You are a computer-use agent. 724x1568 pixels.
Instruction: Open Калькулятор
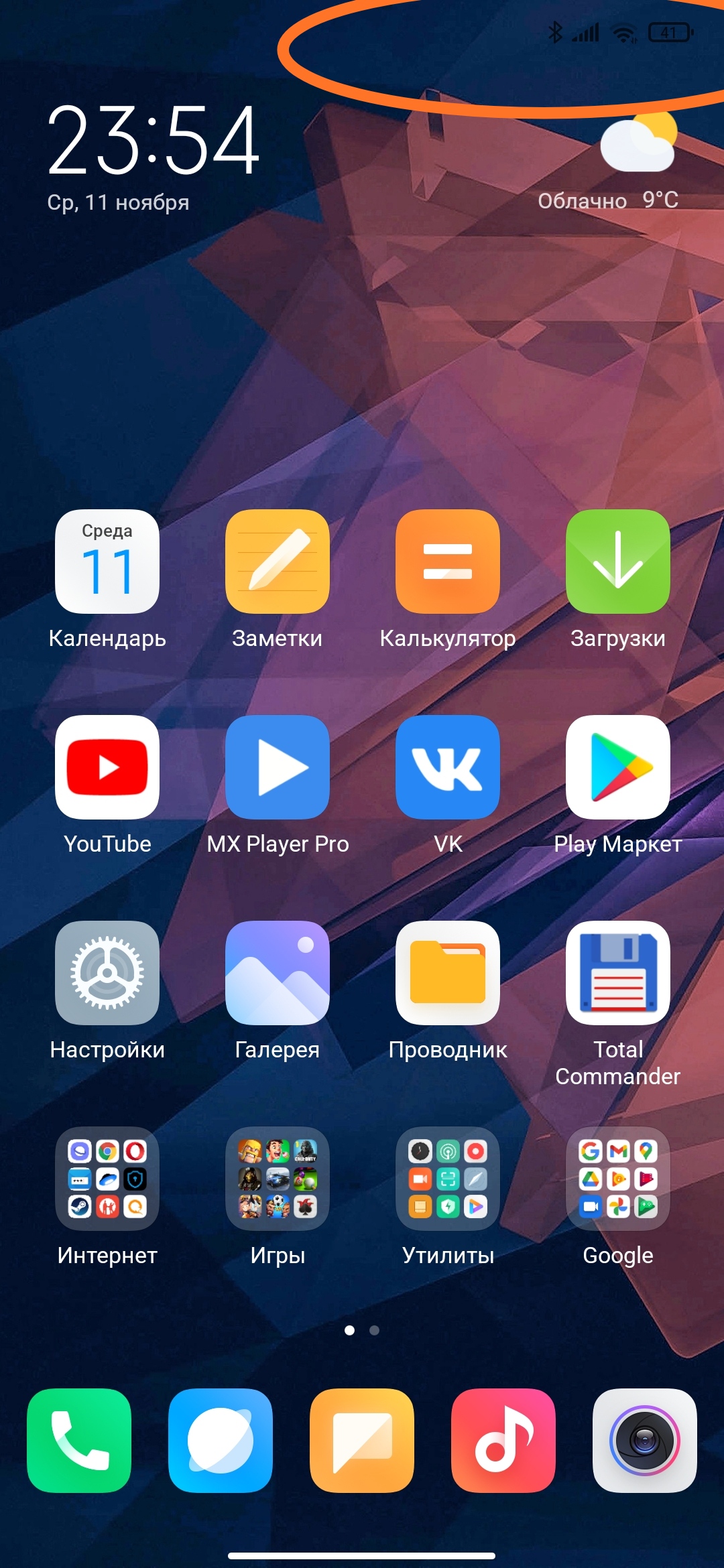click(x=448, y=562)
